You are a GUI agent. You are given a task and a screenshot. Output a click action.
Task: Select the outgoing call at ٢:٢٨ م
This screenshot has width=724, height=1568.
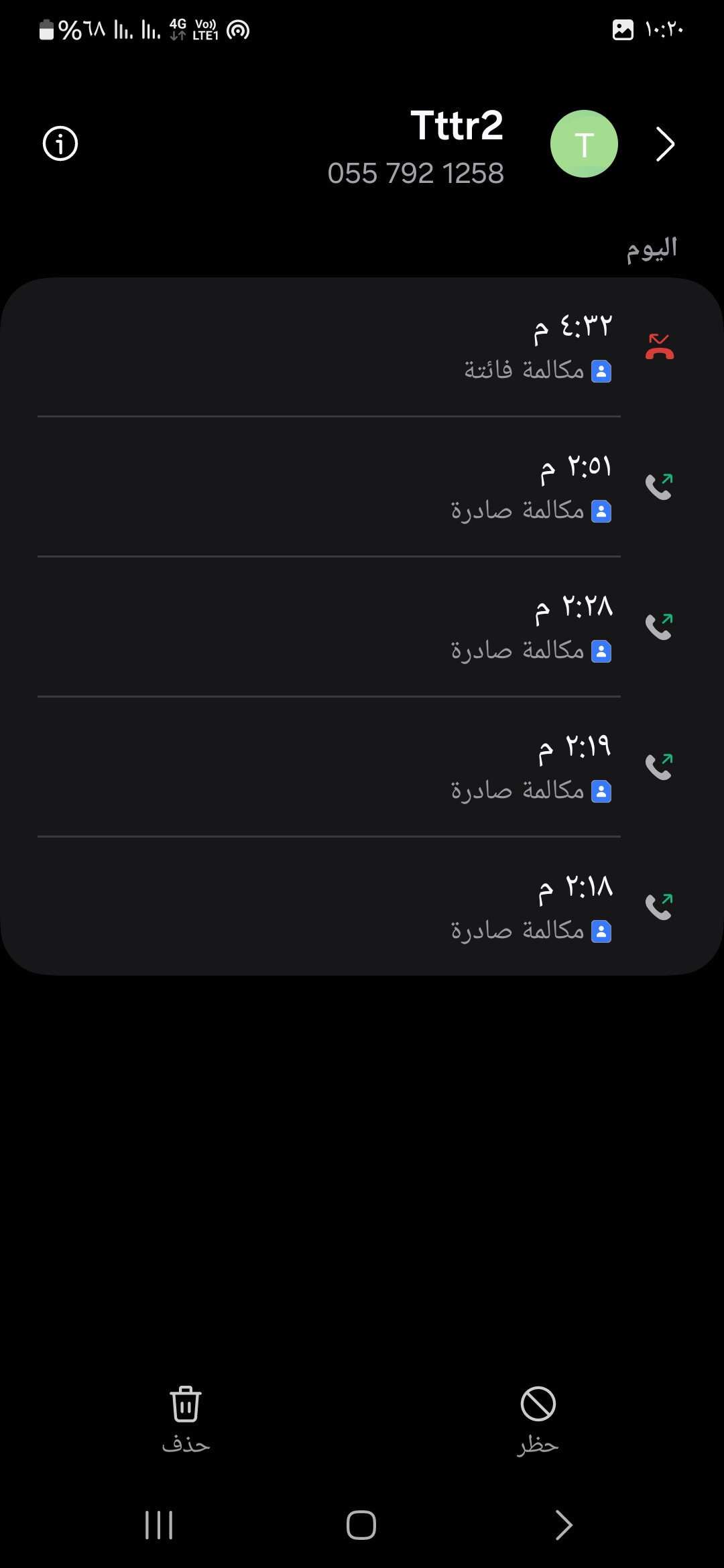[362, 627]
